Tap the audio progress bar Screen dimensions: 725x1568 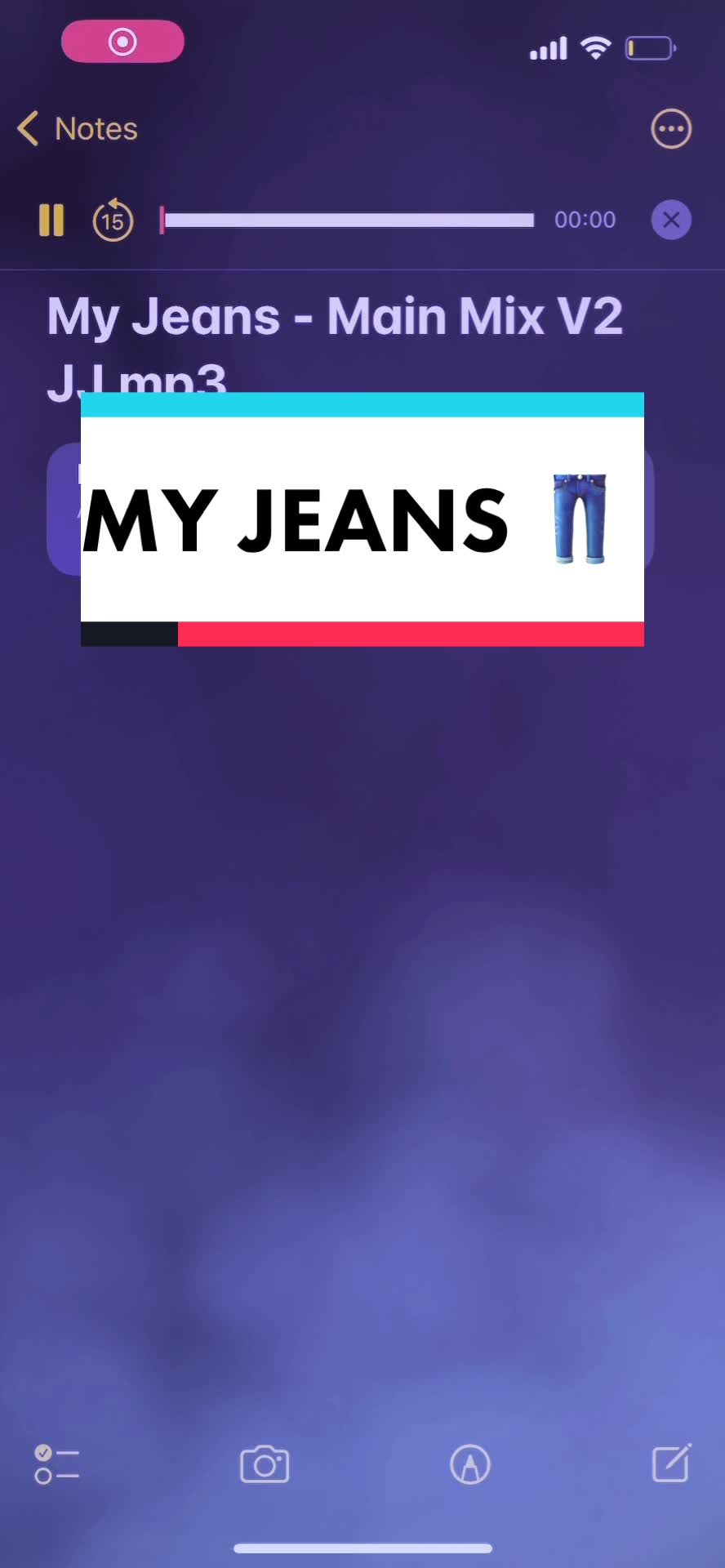click(349, 220)
